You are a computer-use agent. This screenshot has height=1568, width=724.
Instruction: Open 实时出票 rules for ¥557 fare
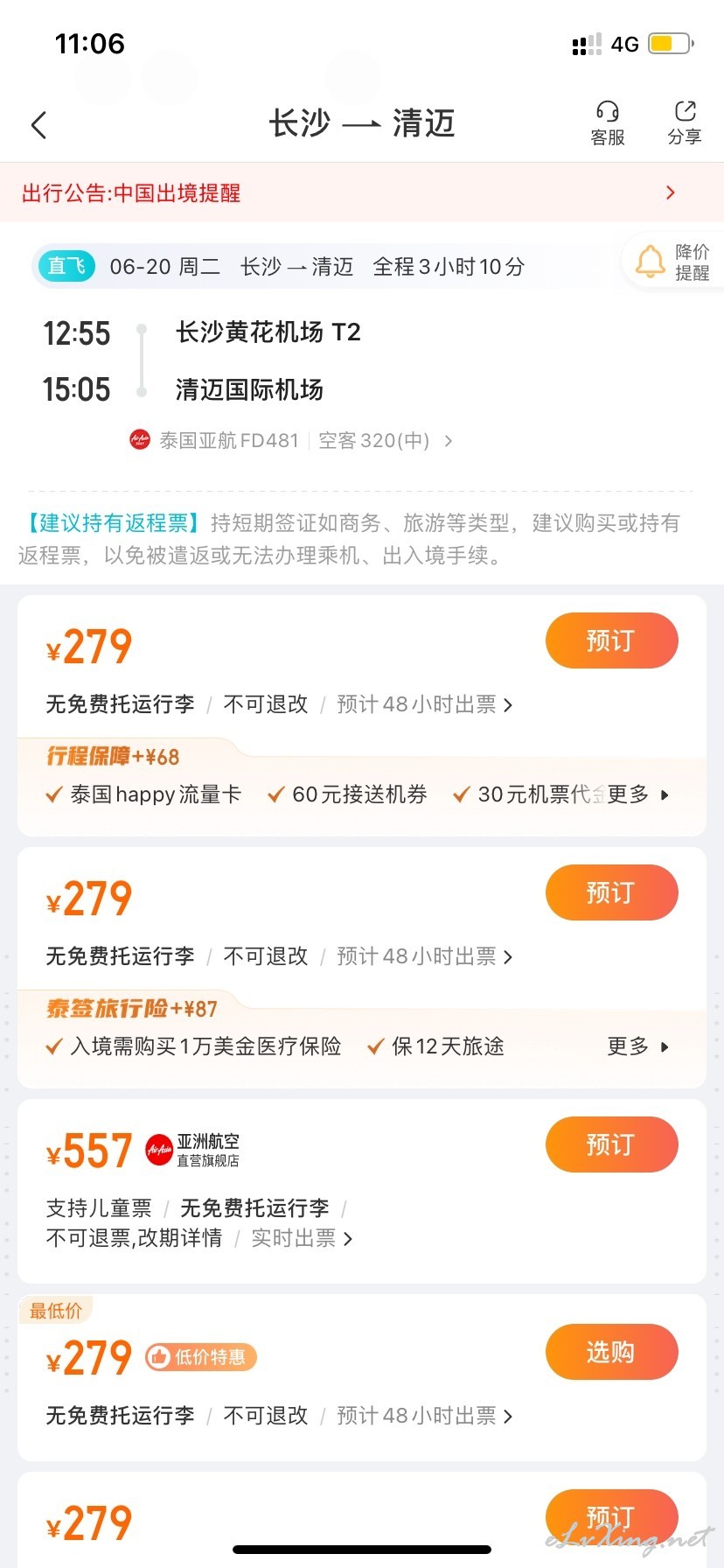302,1238
